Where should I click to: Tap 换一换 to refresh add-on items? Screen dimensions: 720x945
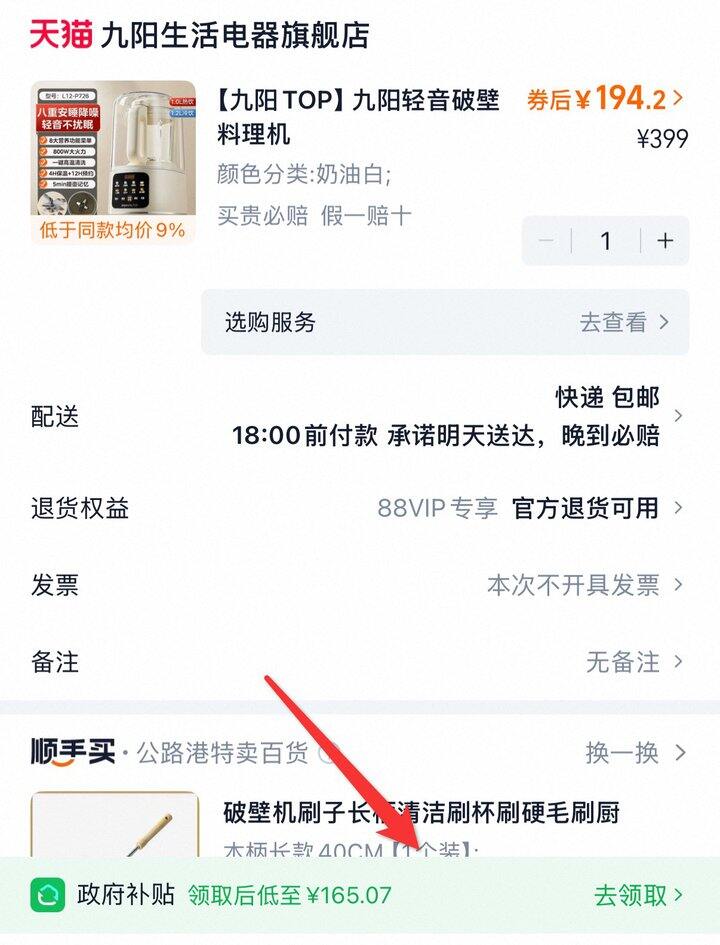click(x=636, y=753)
